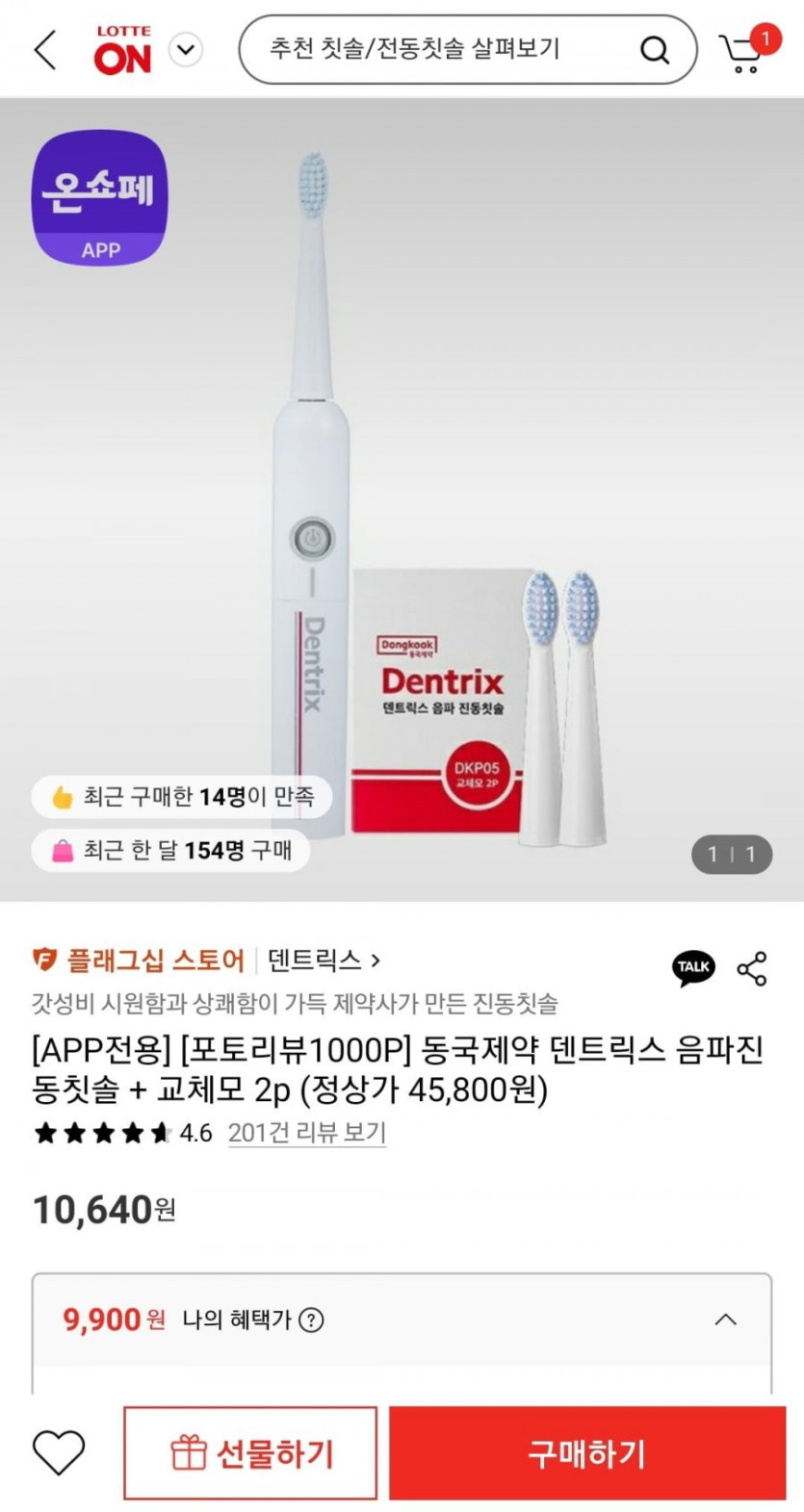
Task: Share this product
Action: click(x=752, y=968)
